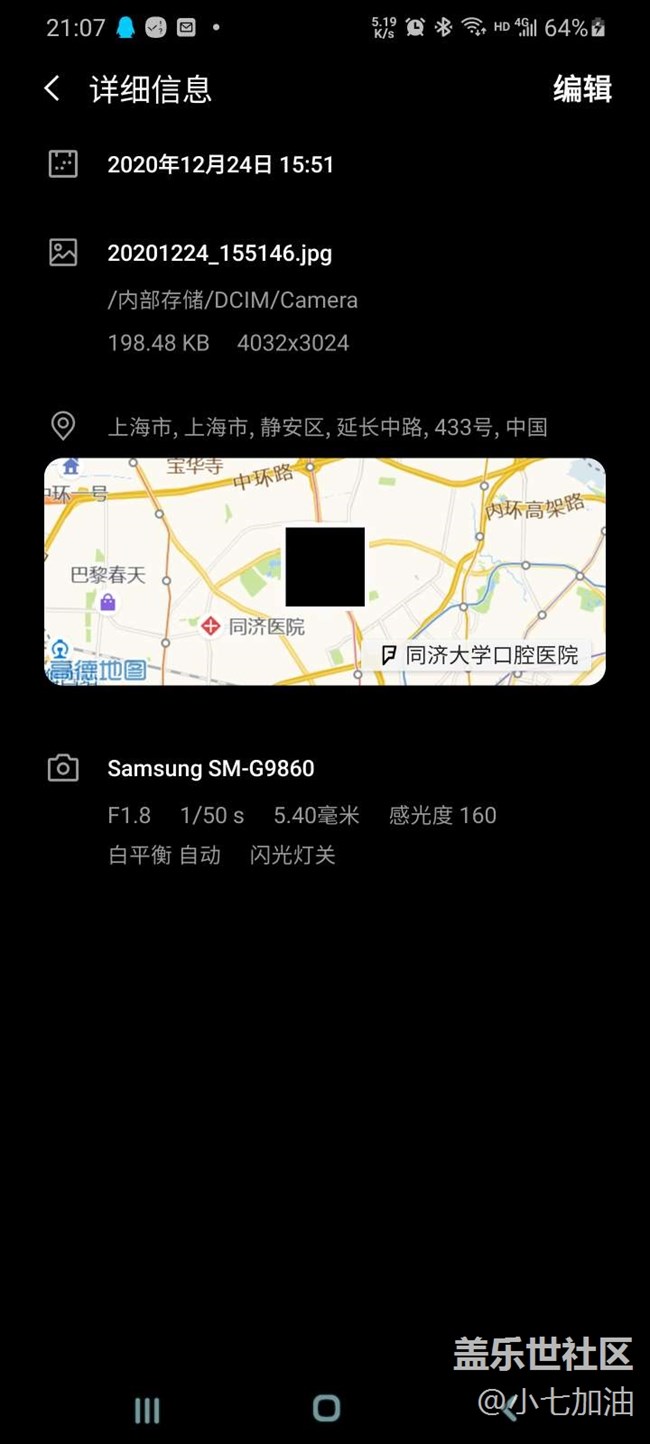Tap 编辑 to edit photo details
Image resolution: width=650 pixels, height=1444 pixels.
tap(582, 89)
